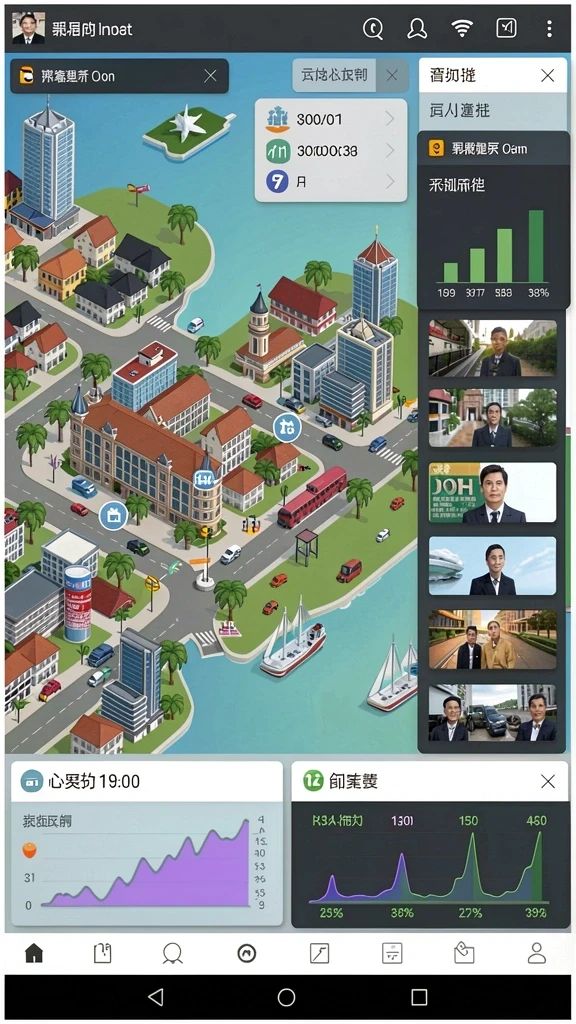The height and width of the screenshot is (1024, 576).
Task: Open the video tile with two men by cars
Action: (x=492, y=713)
